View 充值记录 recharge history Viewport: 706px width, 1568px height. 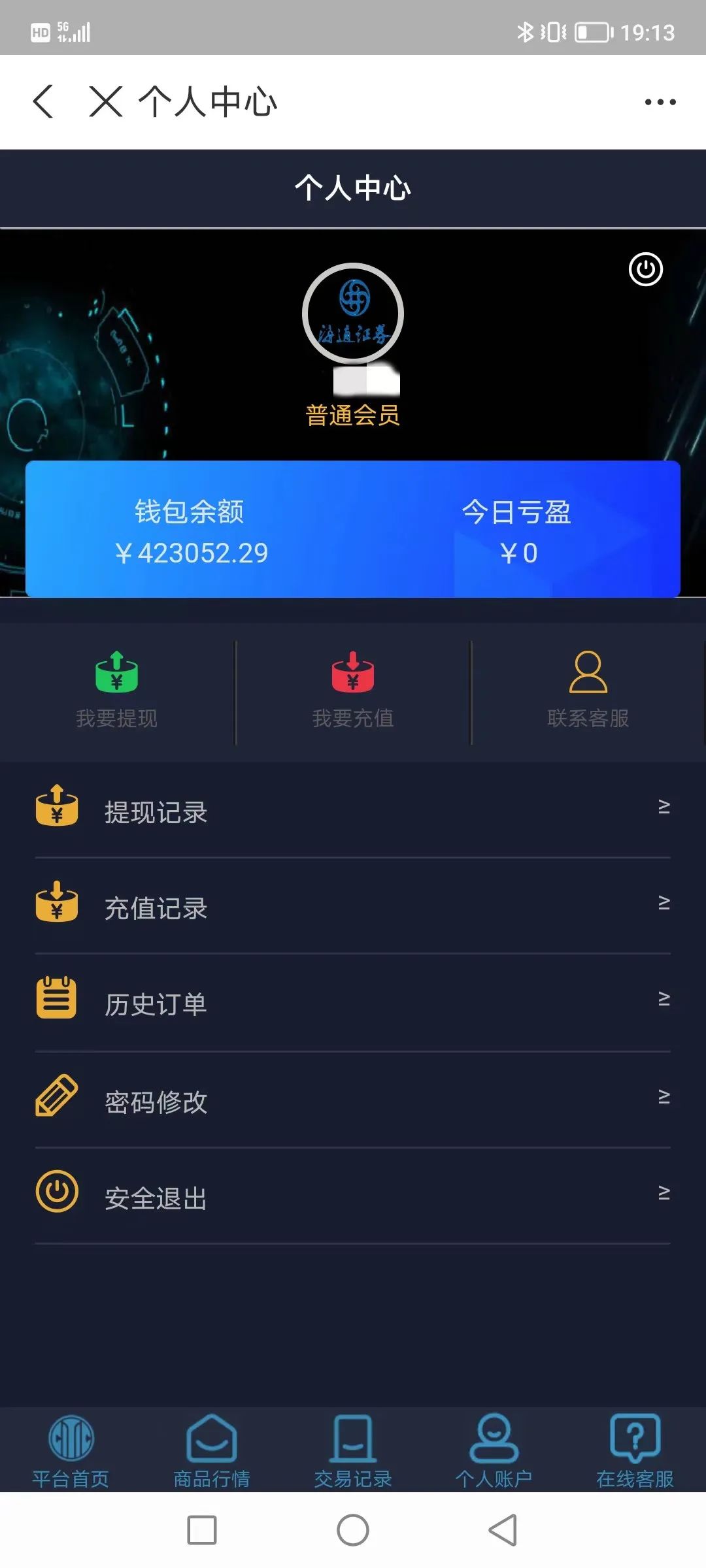coord(353,907)
